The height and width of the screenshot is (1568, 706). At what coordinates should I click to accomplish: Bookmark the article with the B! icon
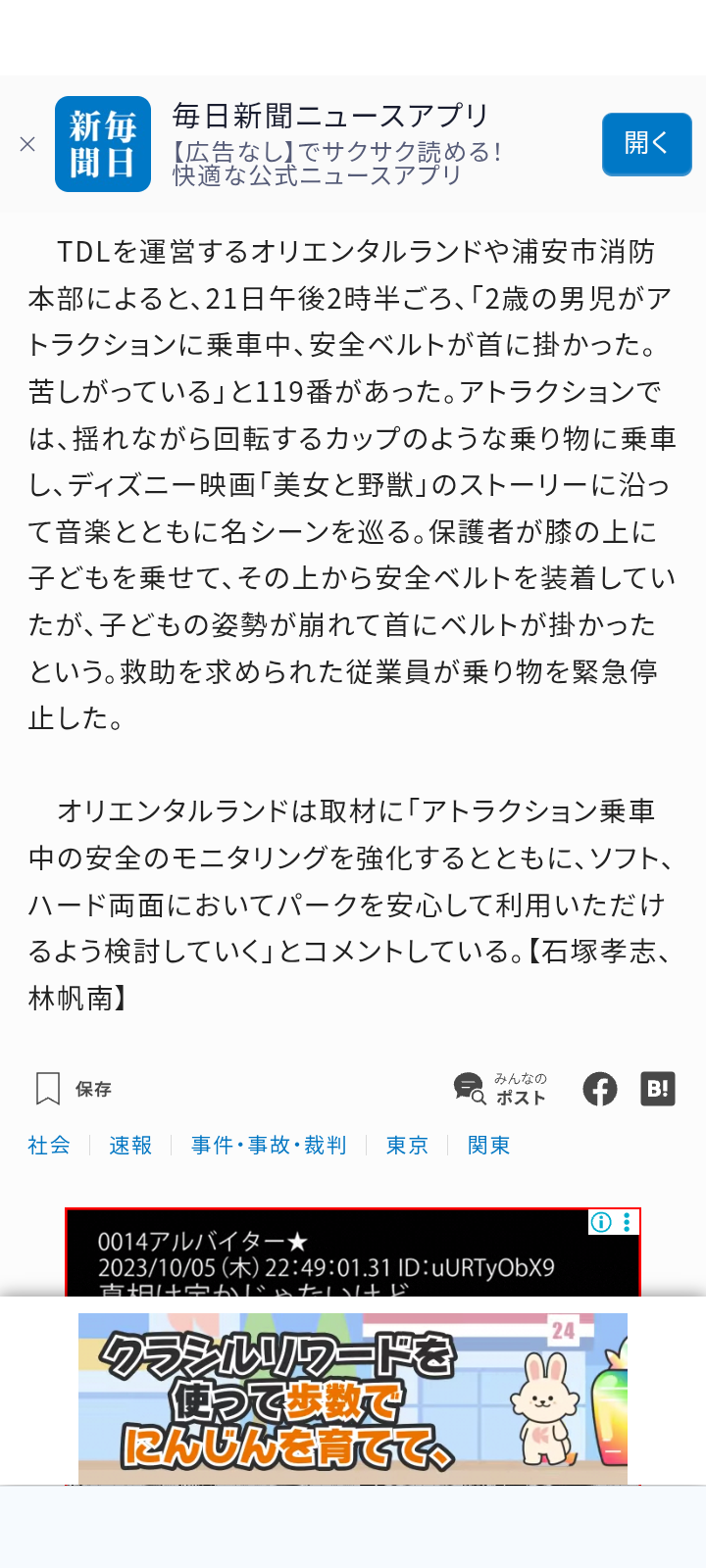[659, 1088]
